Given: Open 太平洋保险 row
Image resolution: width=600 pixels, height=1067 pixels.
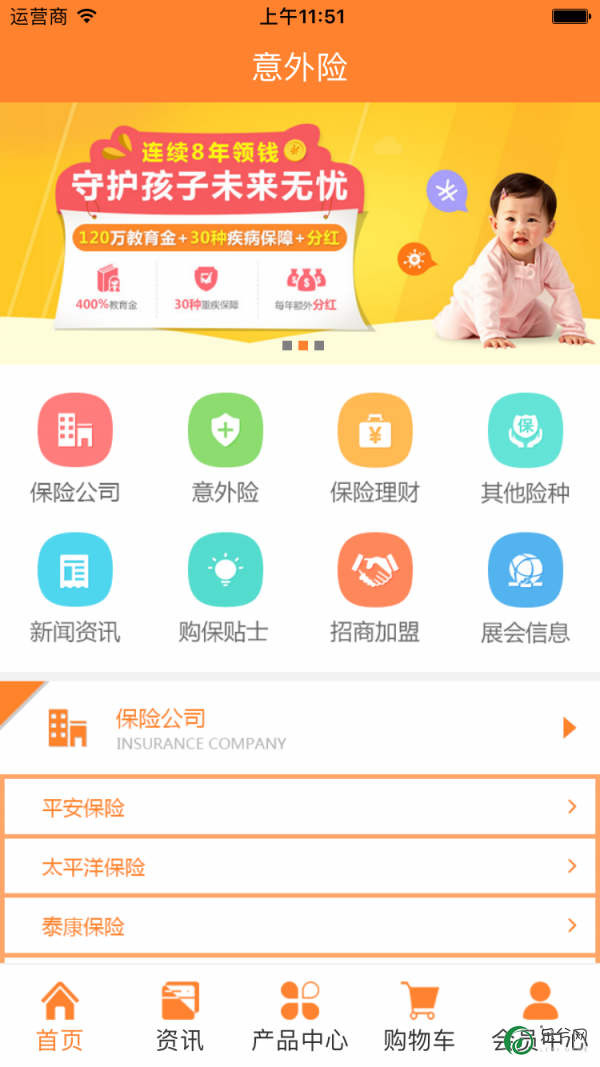Looking at the screenshot, I should pos(300,866).
